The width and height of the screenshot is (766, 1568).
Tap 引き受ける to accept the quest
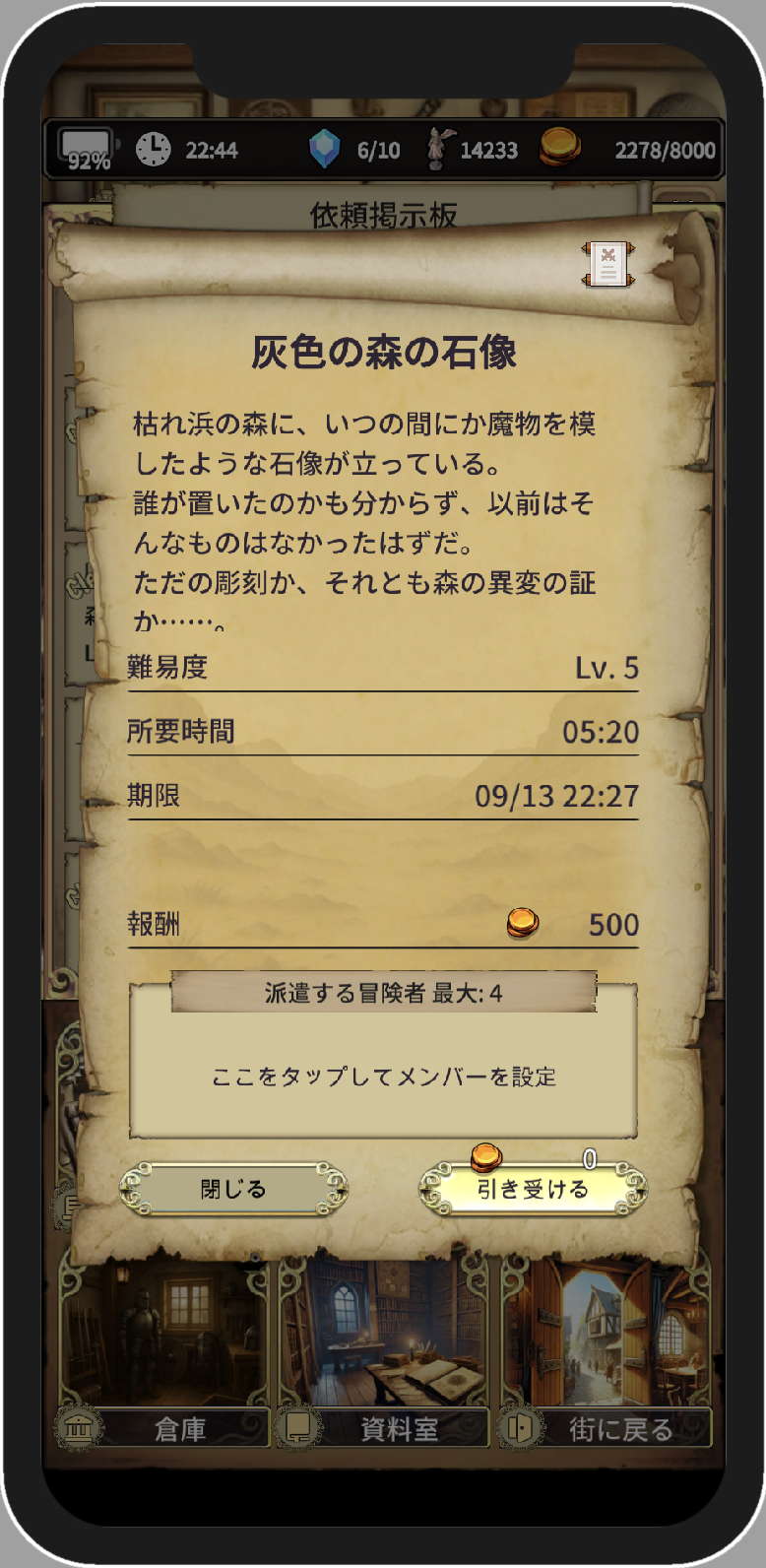tap(533, 1189)
